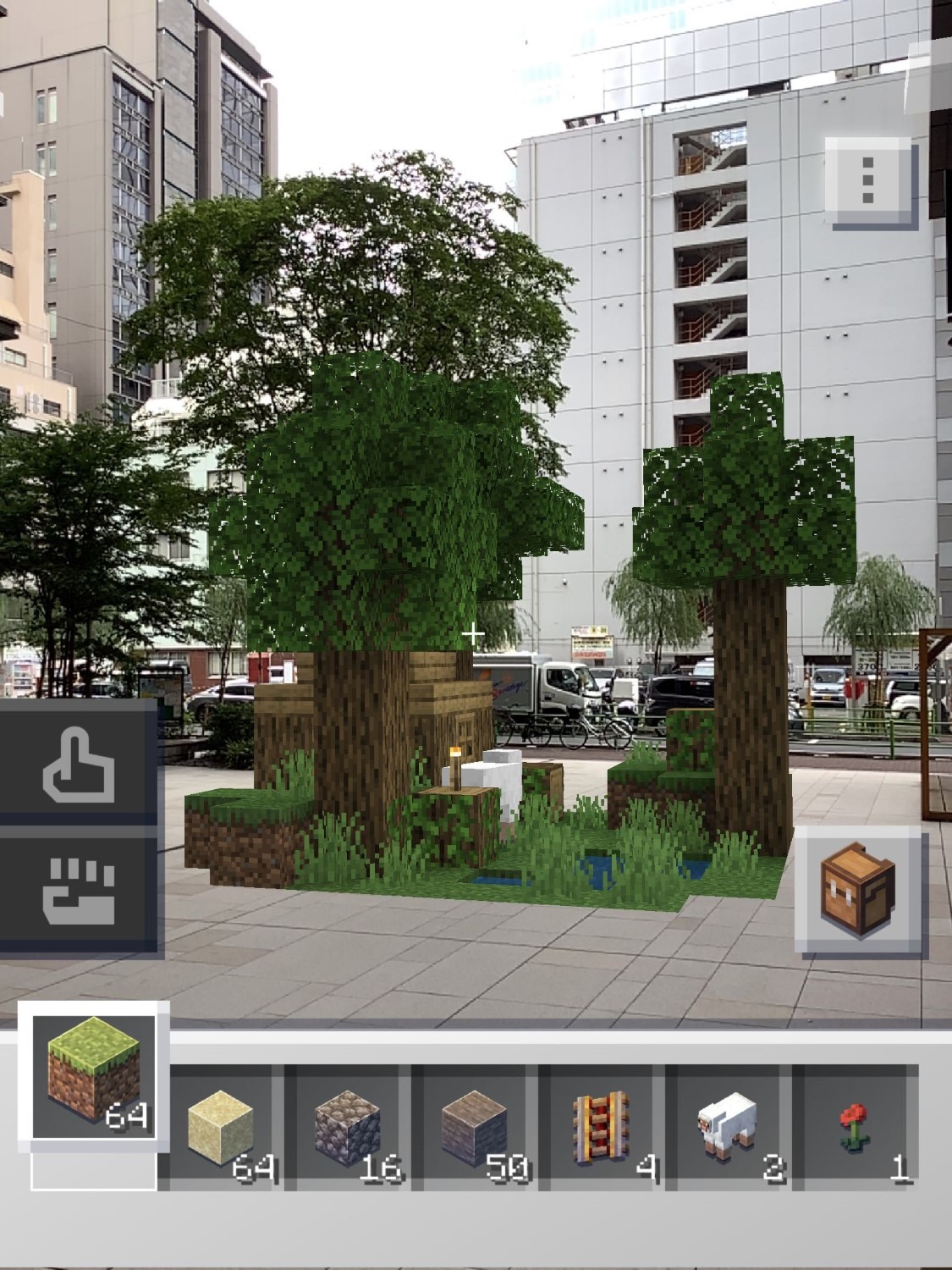The height and width of the screenshot is (1270, 952).
Task: Select the wood plank block with 50
Action: (x=474, y=1128)
